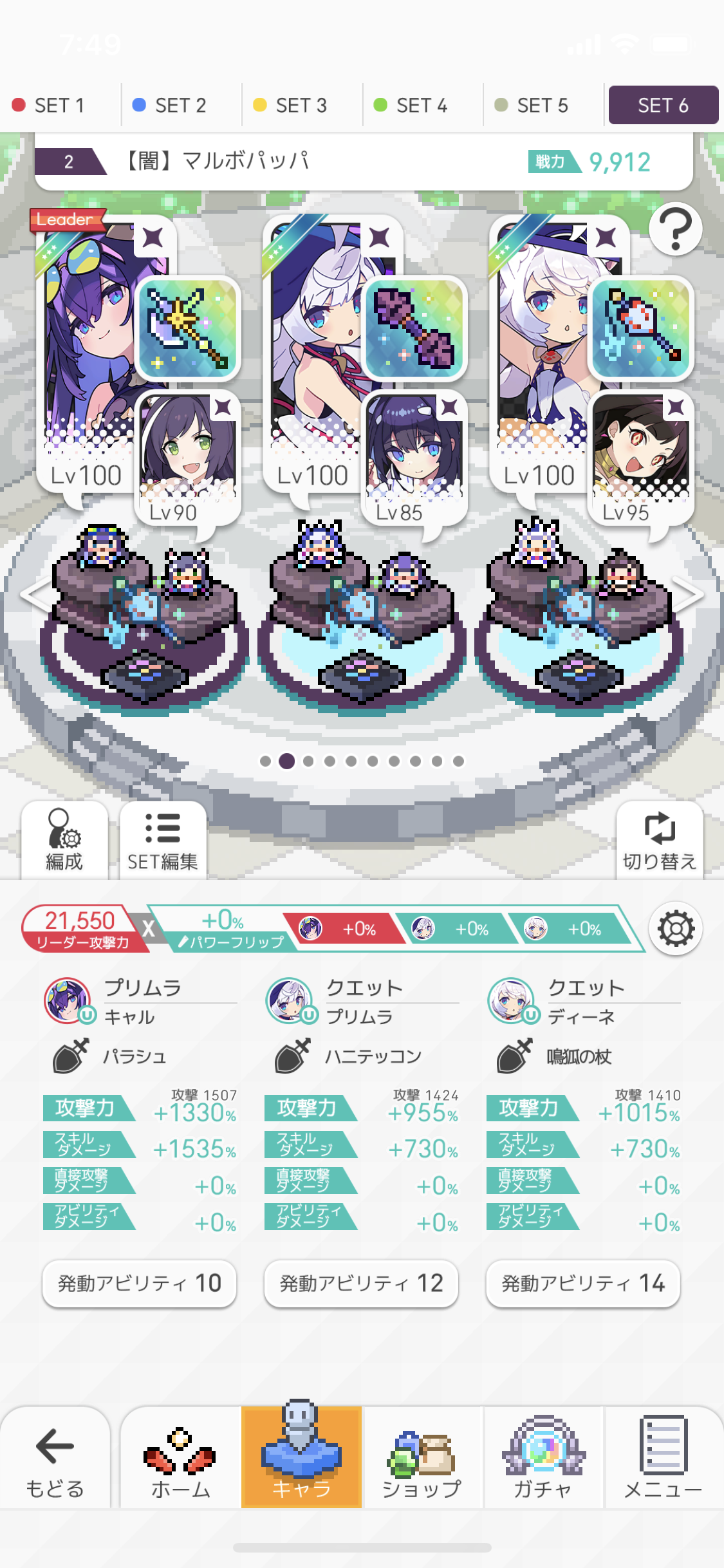
Task: Switch to the ガチャ tab
Action: point(543,1459)
